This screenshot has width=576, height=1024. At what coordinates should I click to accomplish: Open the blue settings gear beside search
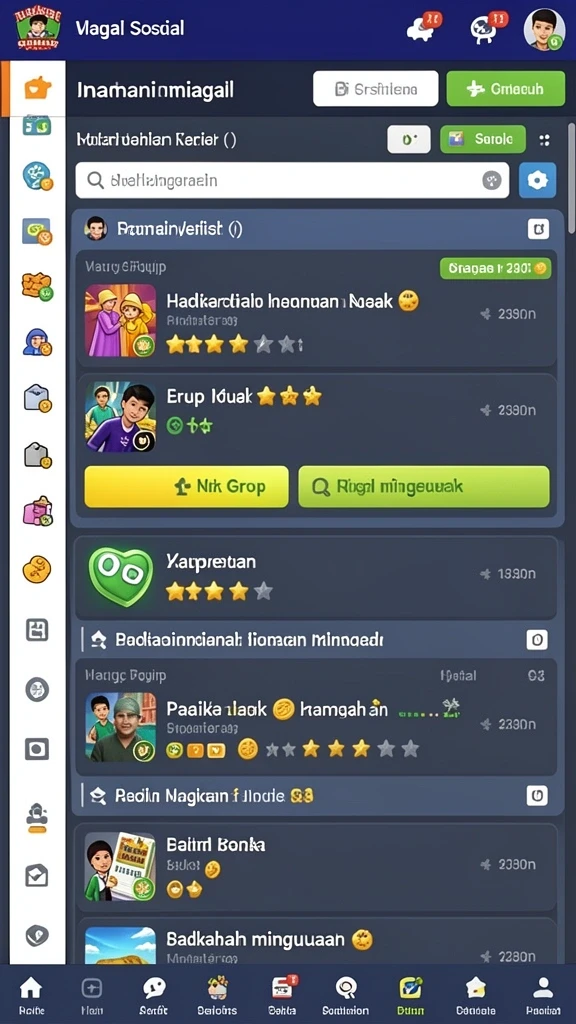point(537,180)
